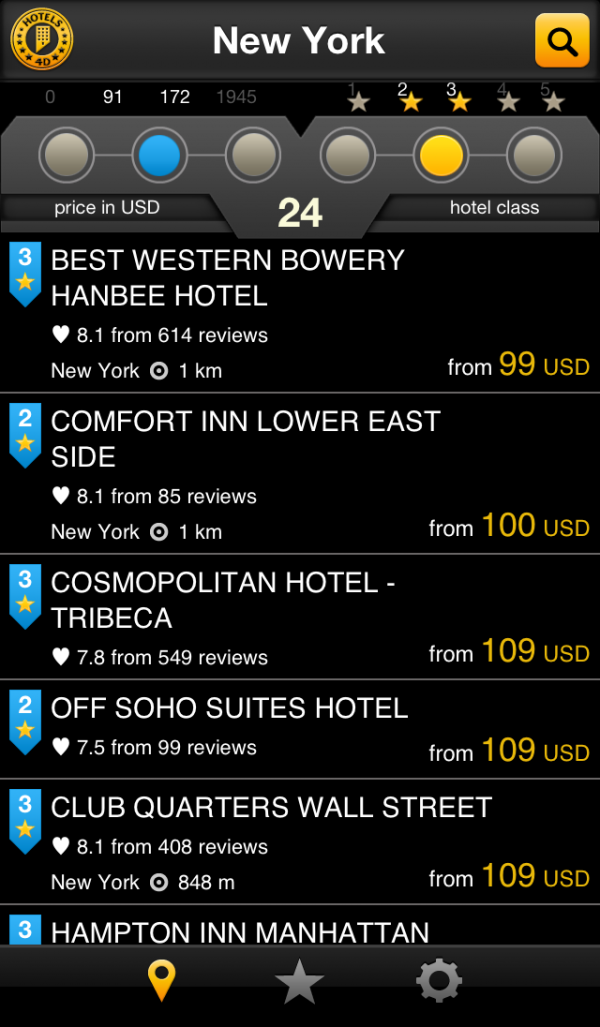View Club Quarters Wall Street

pos(300,842)
